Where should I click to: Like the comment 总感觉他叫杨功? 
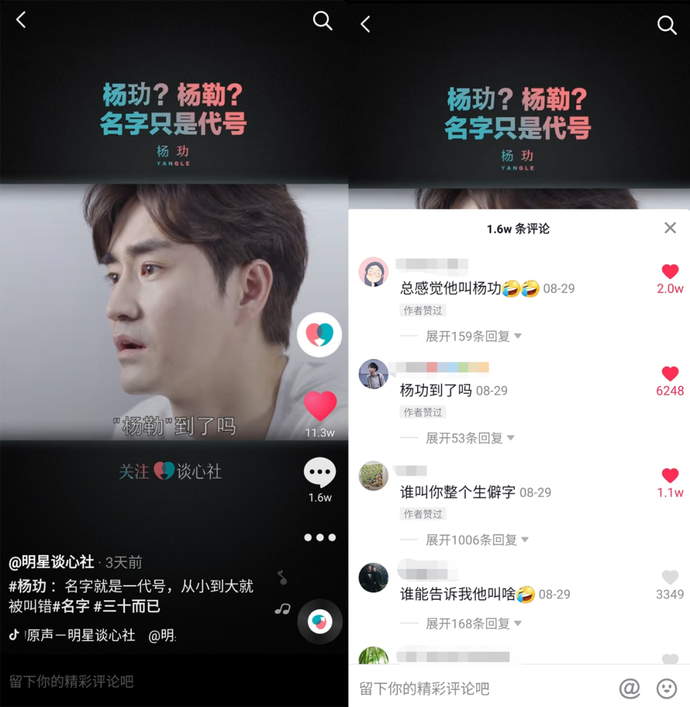[670, 272]
